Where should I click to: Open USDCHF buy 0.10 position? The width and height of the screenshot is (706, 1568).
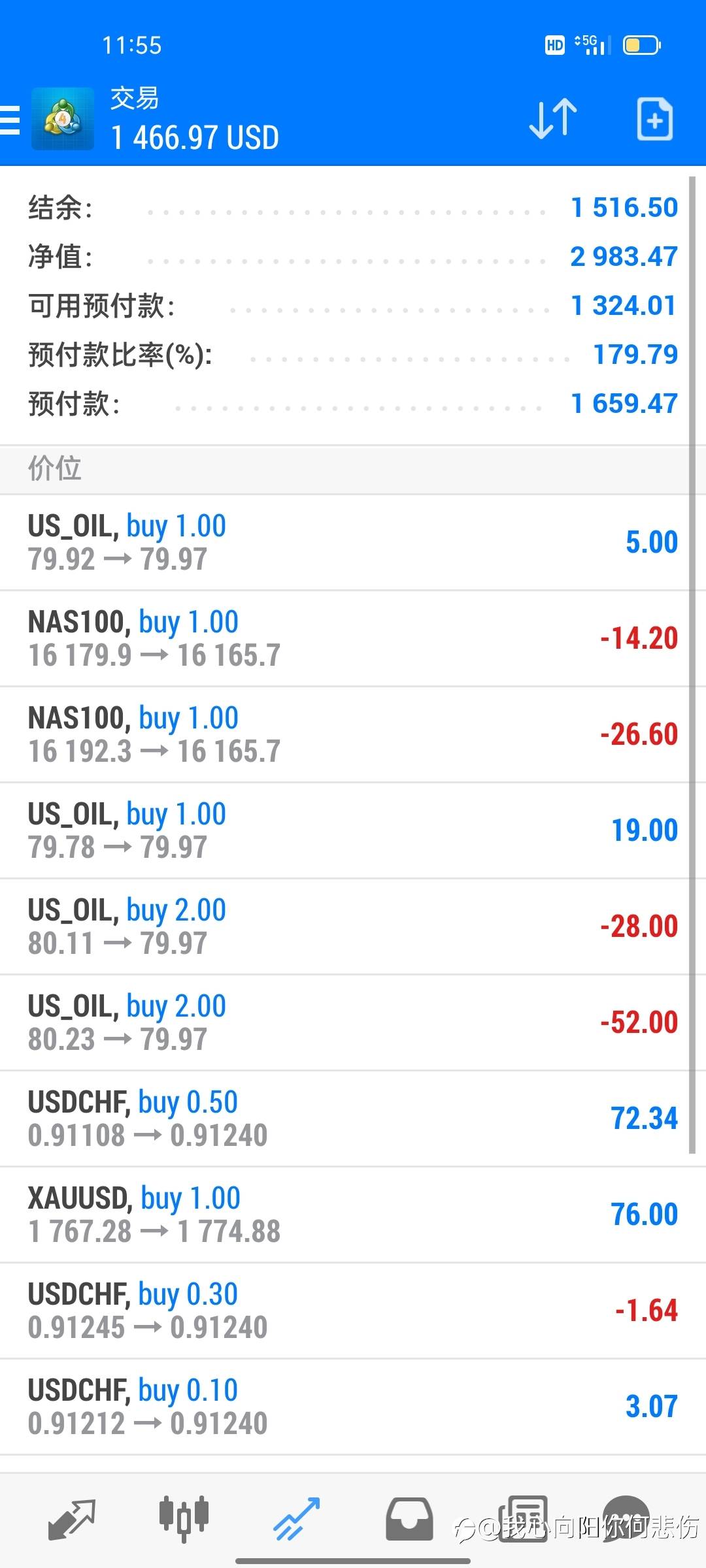coord(353,1407)
